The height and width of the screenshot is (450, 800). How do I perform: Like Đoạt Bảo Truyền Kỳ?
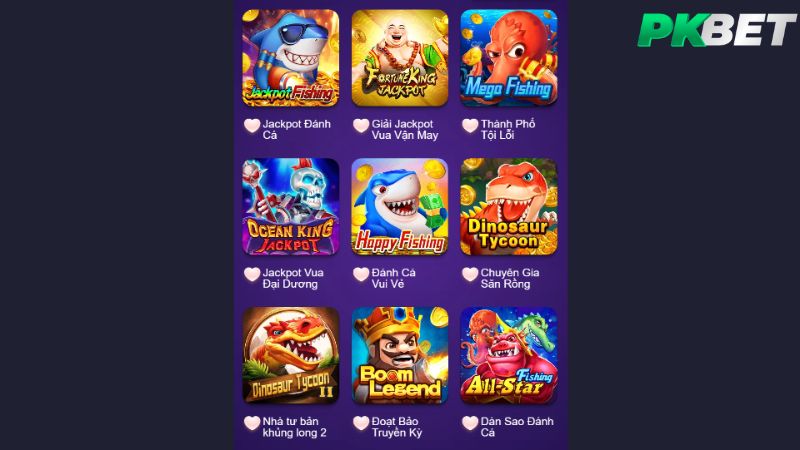pyautogui.click(x=361, y=423)
